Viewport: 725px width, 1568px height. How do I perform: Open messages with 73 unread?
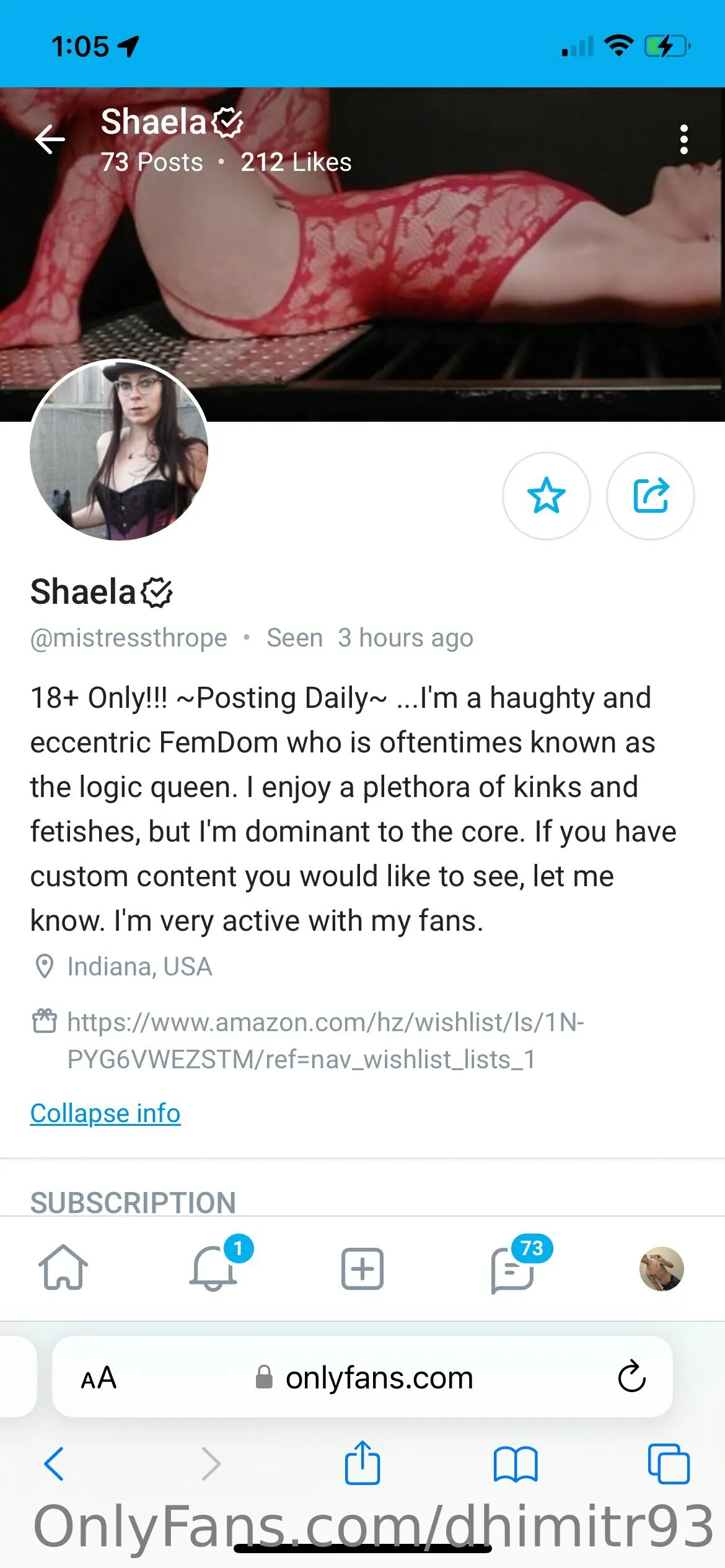click(513, 1268)
